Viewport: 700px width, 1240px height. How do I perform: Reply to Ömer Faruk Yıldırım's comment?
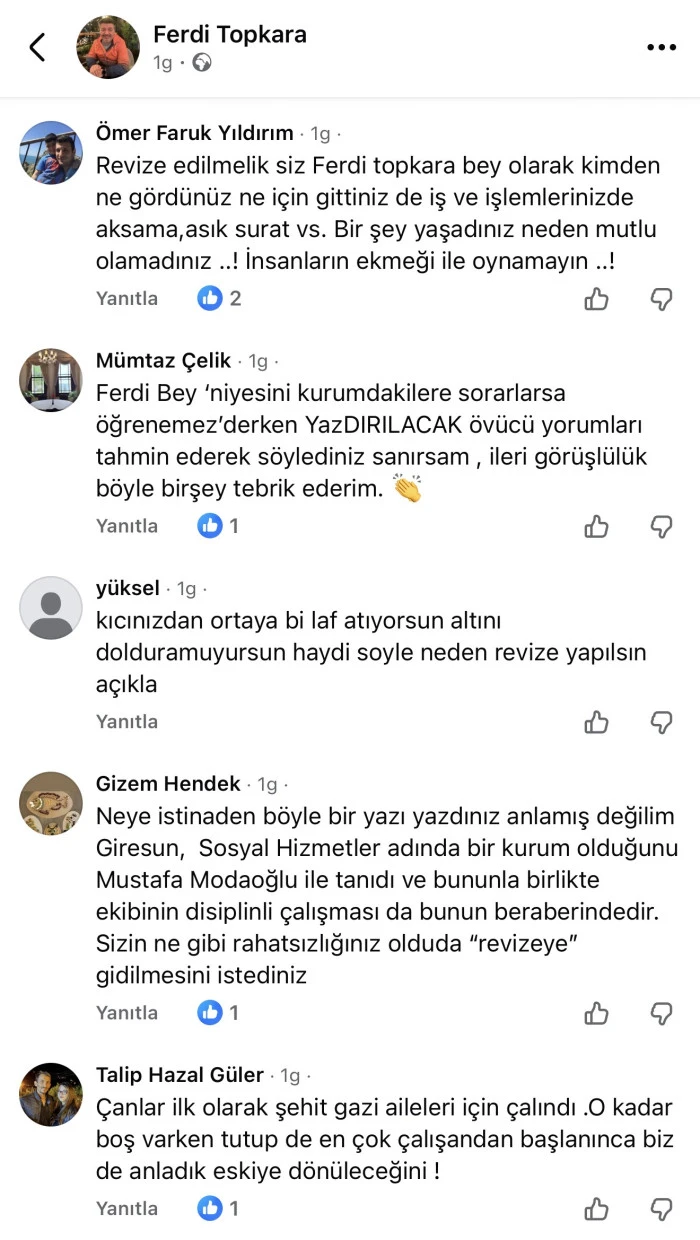tap(127, 298)
